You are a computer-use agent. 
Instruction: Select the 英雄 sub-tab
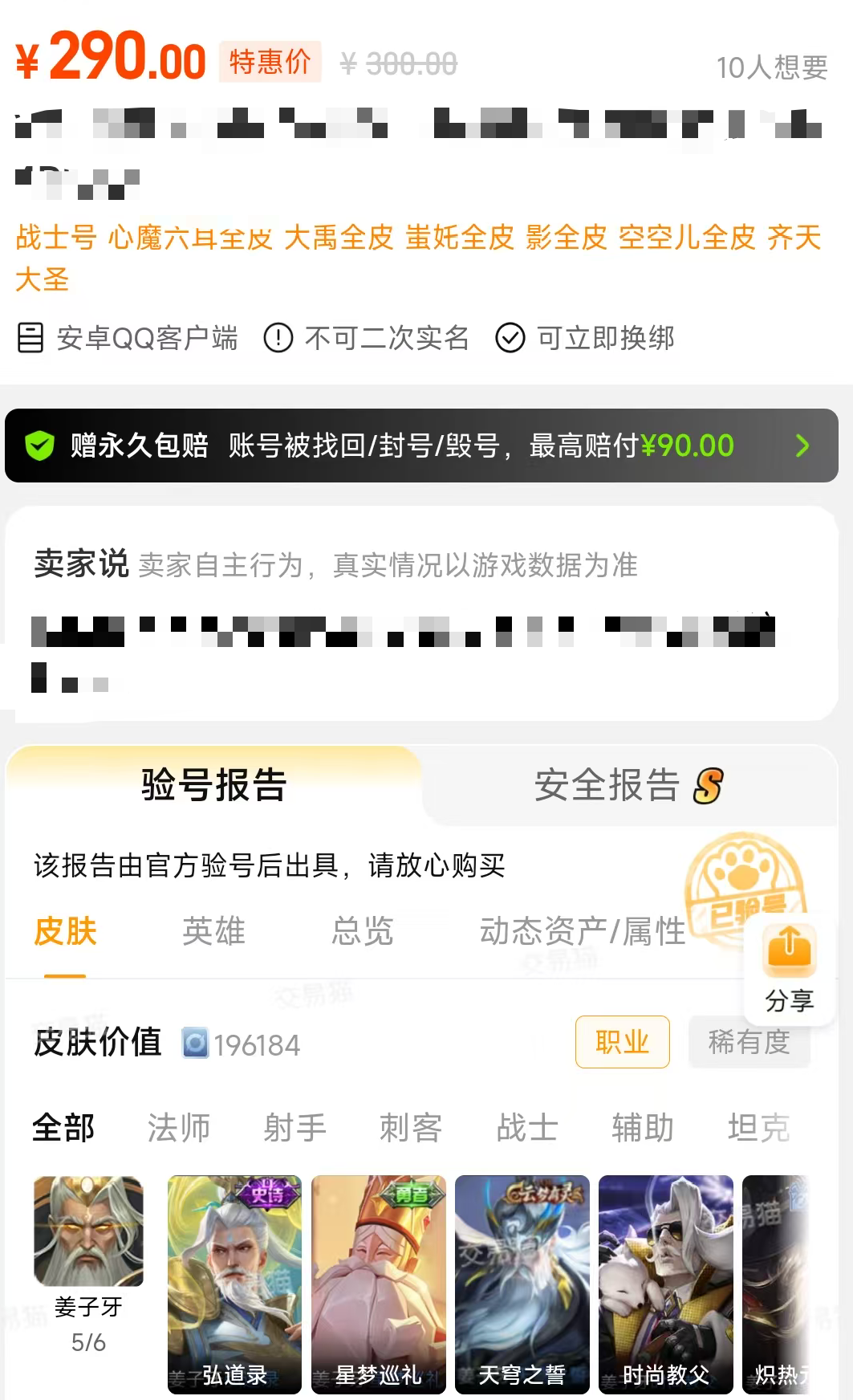pyautogui.click(x=213, y=931)
